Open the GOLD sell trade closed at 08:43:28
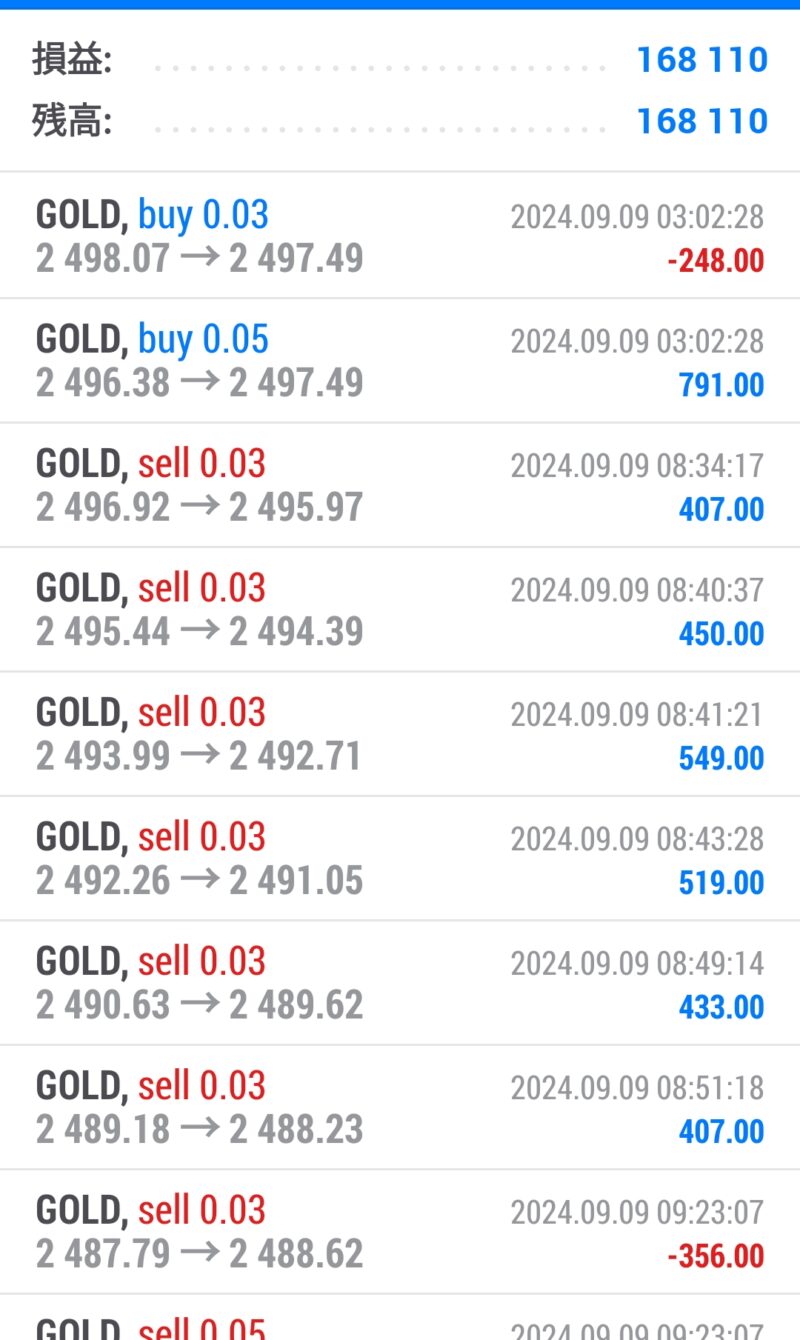This screenshot has height=1340, width=800. click(x=400, y=858)
